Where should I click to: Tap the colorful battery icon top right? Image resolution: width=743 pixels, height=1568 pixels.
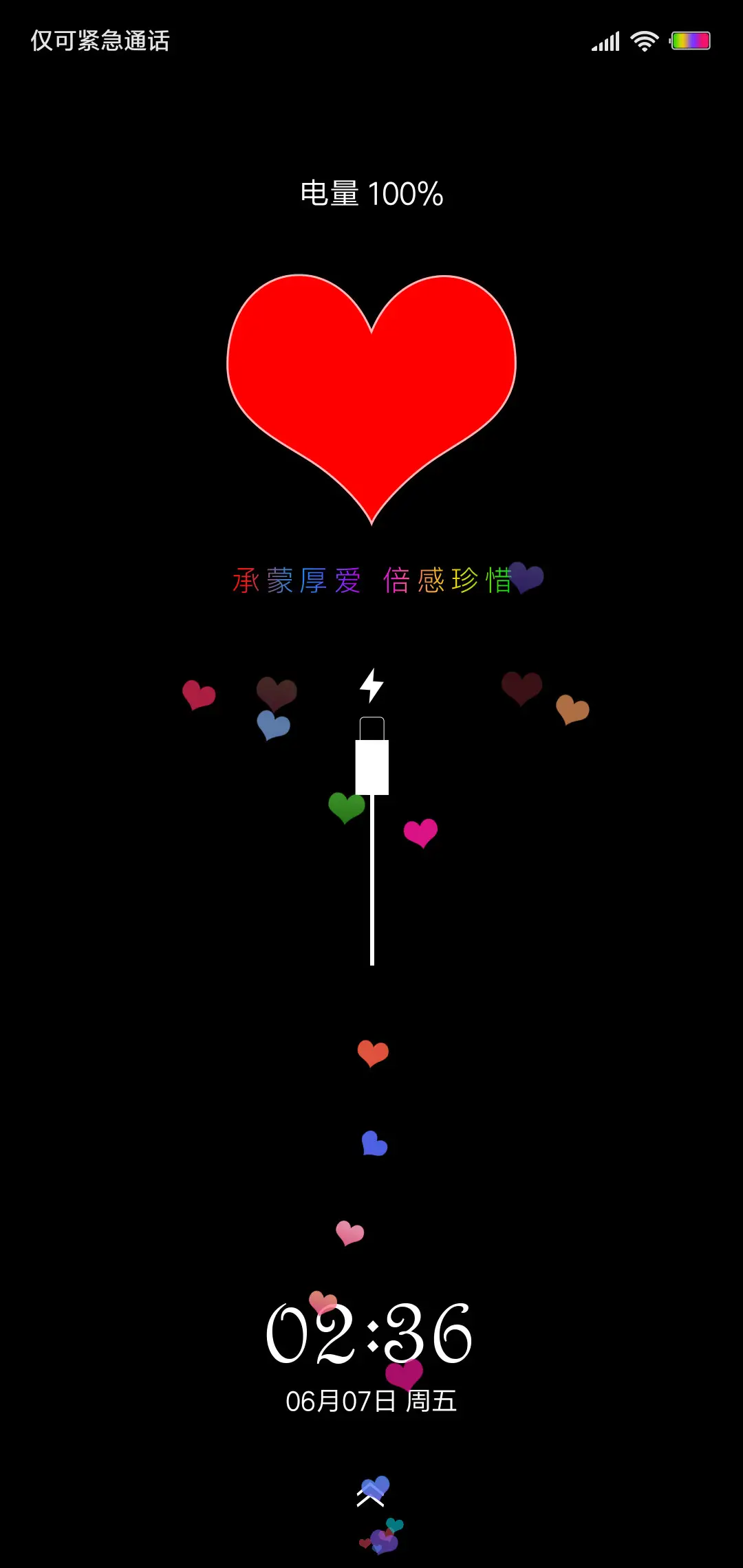690,41
